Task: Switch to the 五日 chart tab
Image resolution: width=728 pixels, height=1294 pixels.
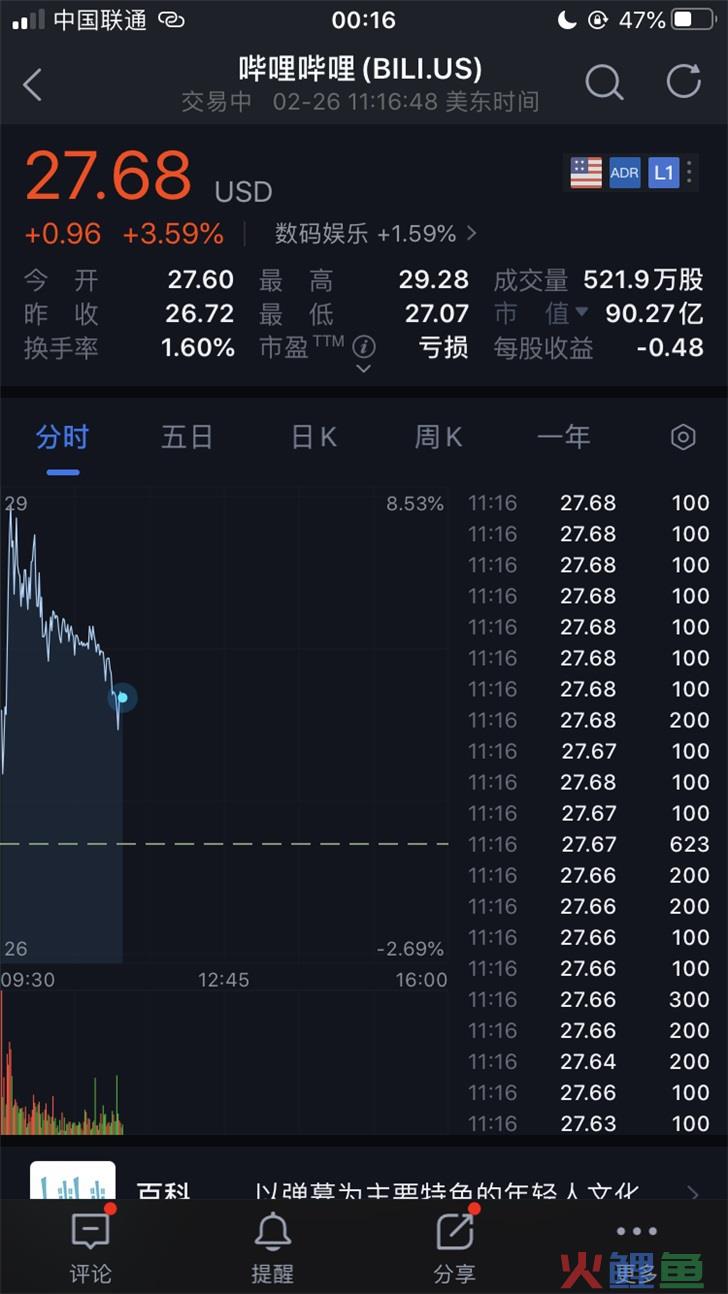Action: pos(187,437)
